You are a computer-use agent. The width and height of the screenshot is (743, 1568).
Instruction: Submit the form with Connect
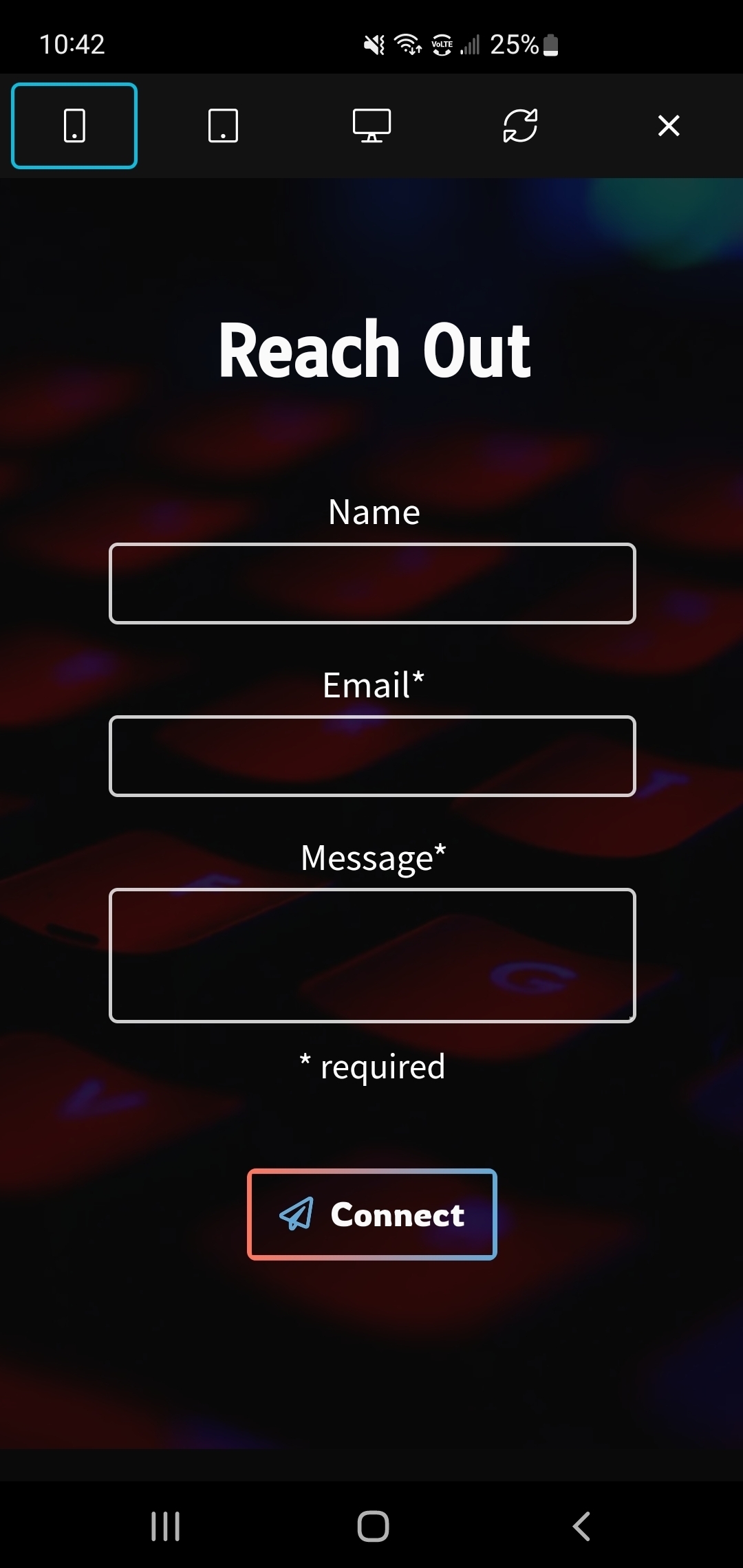tap(372, 1215)
